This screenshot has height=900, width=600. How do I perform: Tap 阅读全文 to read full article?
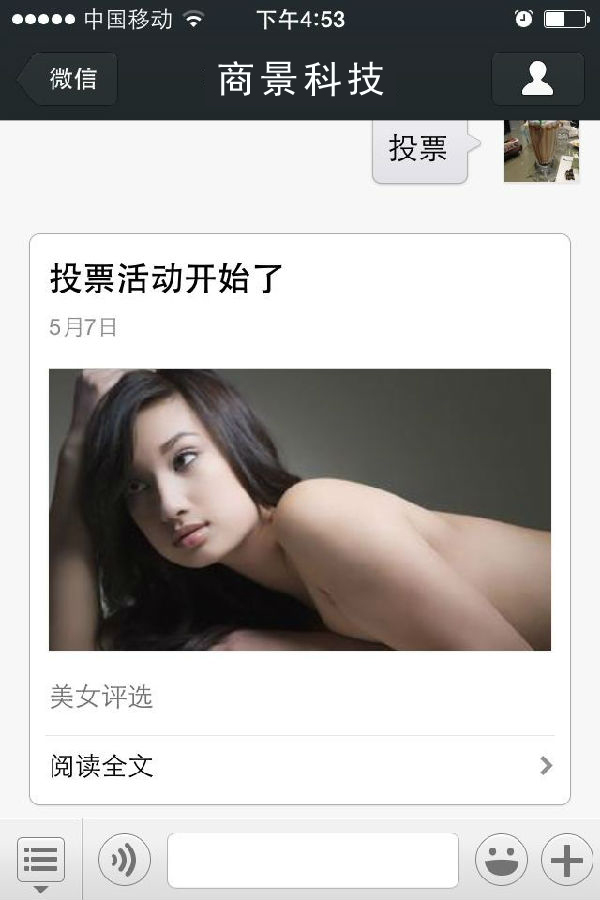300,767
